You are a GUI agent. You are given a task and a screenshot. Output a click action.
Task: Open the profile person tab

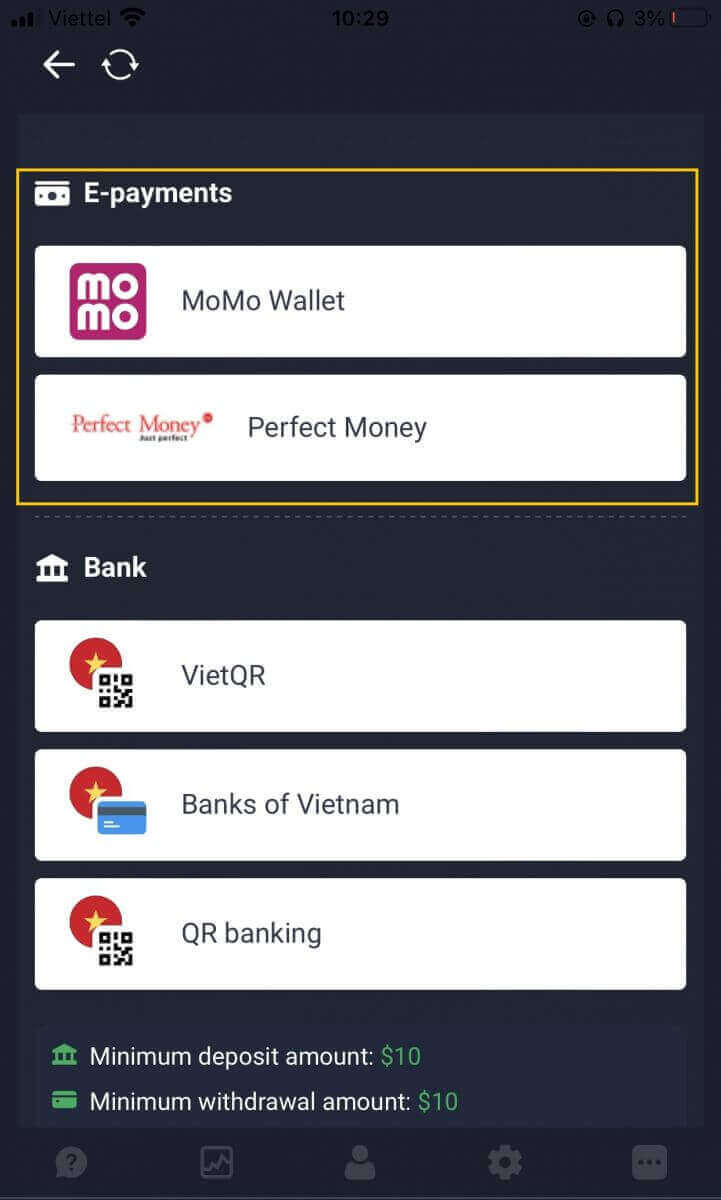360,1162
